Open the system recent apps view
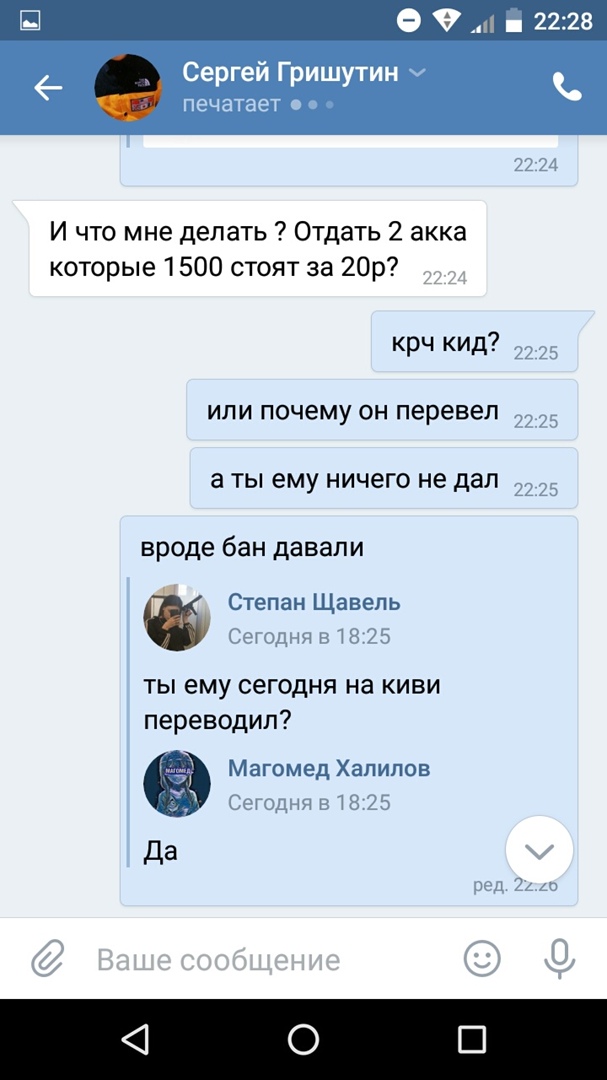The image size is (607, 1080). pos(472,1039)
